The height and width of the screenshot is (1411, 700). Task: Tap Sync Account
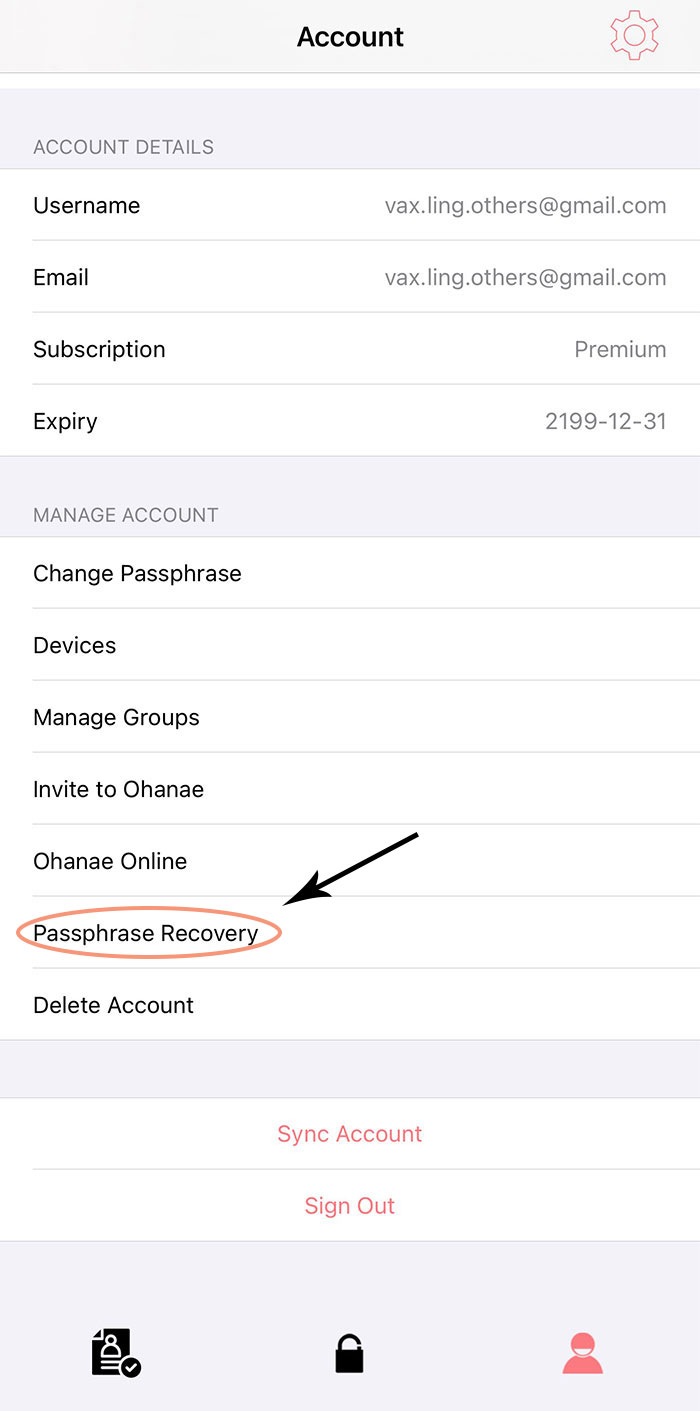350,1134
